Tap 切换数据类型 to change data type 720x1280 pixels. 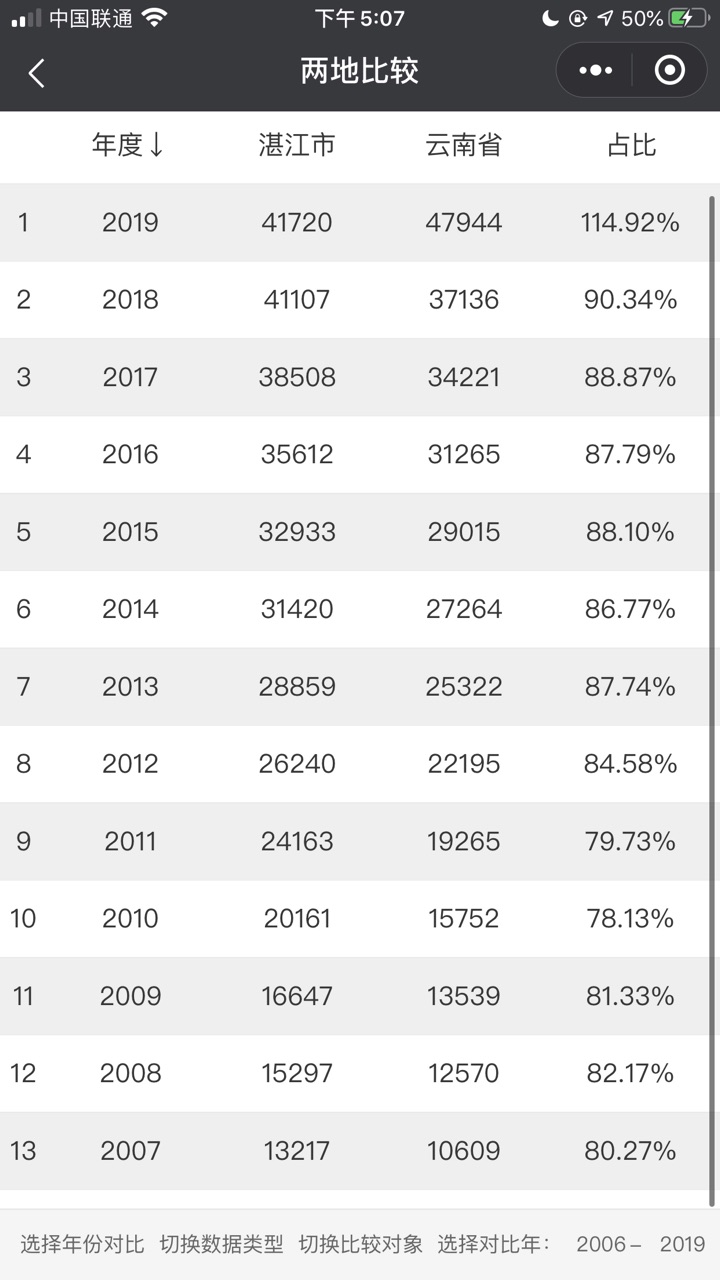point(221,1244)
